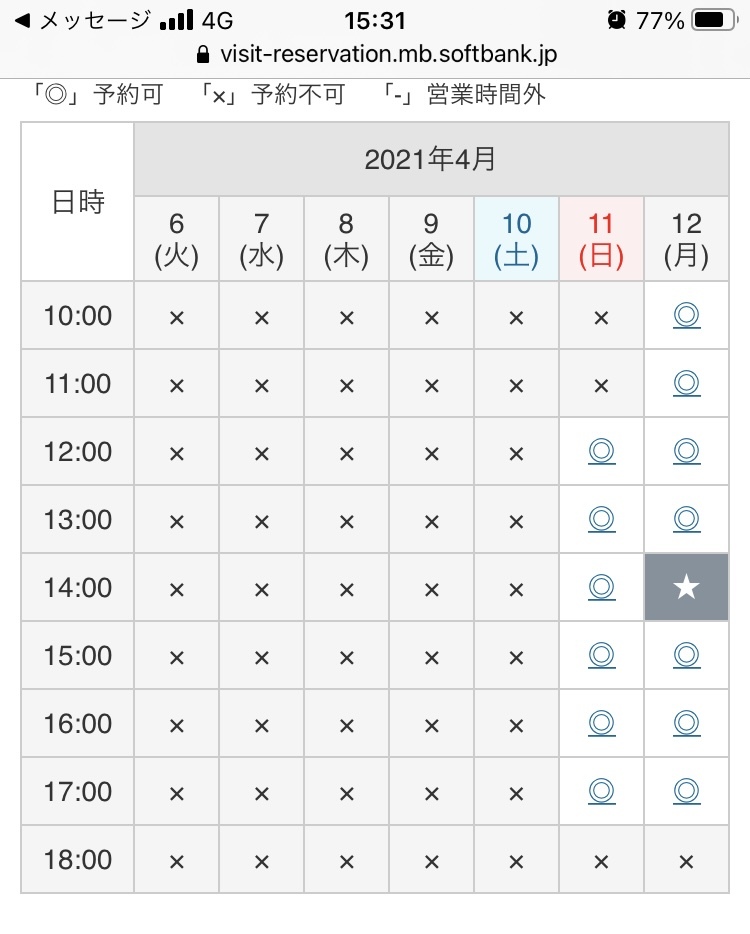Select 17:00 on April 11
Screen dimensions: 750x934
[601, 792]
